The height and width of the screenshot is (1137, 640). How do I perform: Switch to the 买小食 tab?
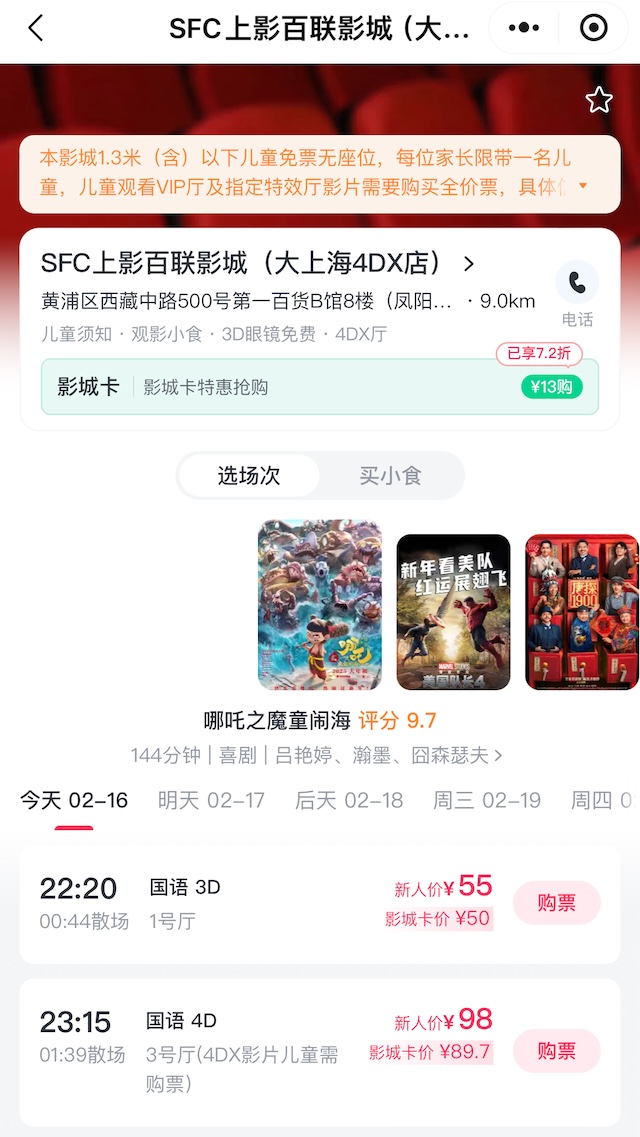click(x=390, y=476)
